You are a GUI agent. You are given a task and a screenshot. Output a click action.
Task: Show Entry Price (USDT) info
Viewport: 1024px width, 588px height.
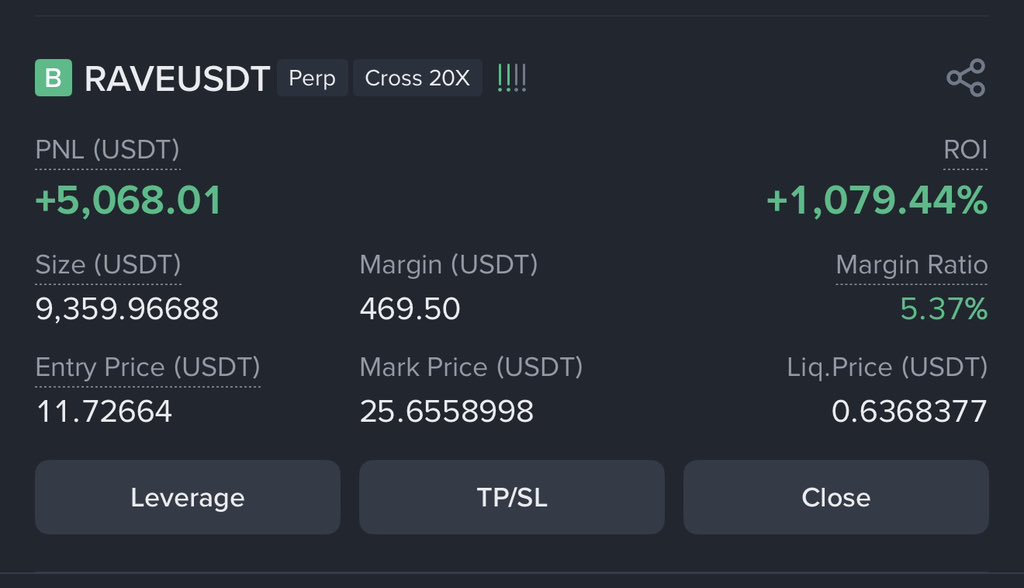pos(147,367)
